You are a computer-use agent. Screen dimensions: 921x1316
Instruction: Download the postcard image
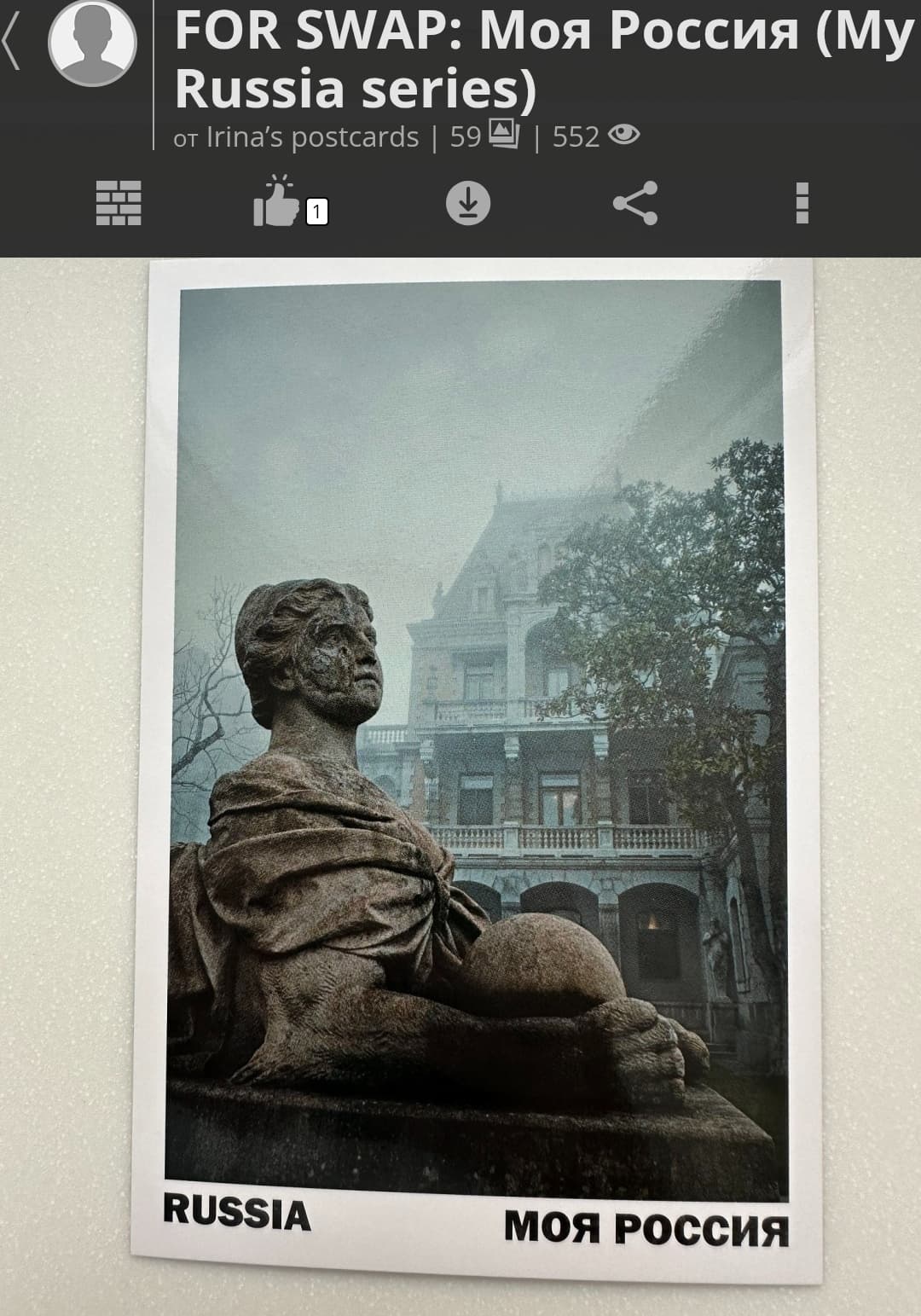click(x=468, y=203)
